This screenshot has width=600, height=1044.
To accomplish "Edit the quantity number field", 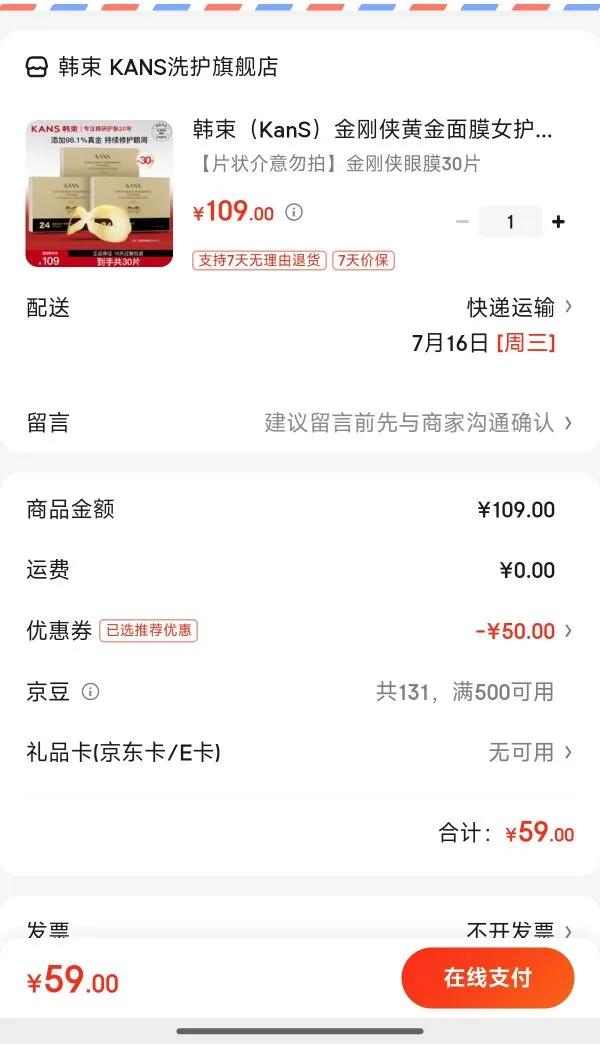I will pyautogui.click(x=510, y=222).
